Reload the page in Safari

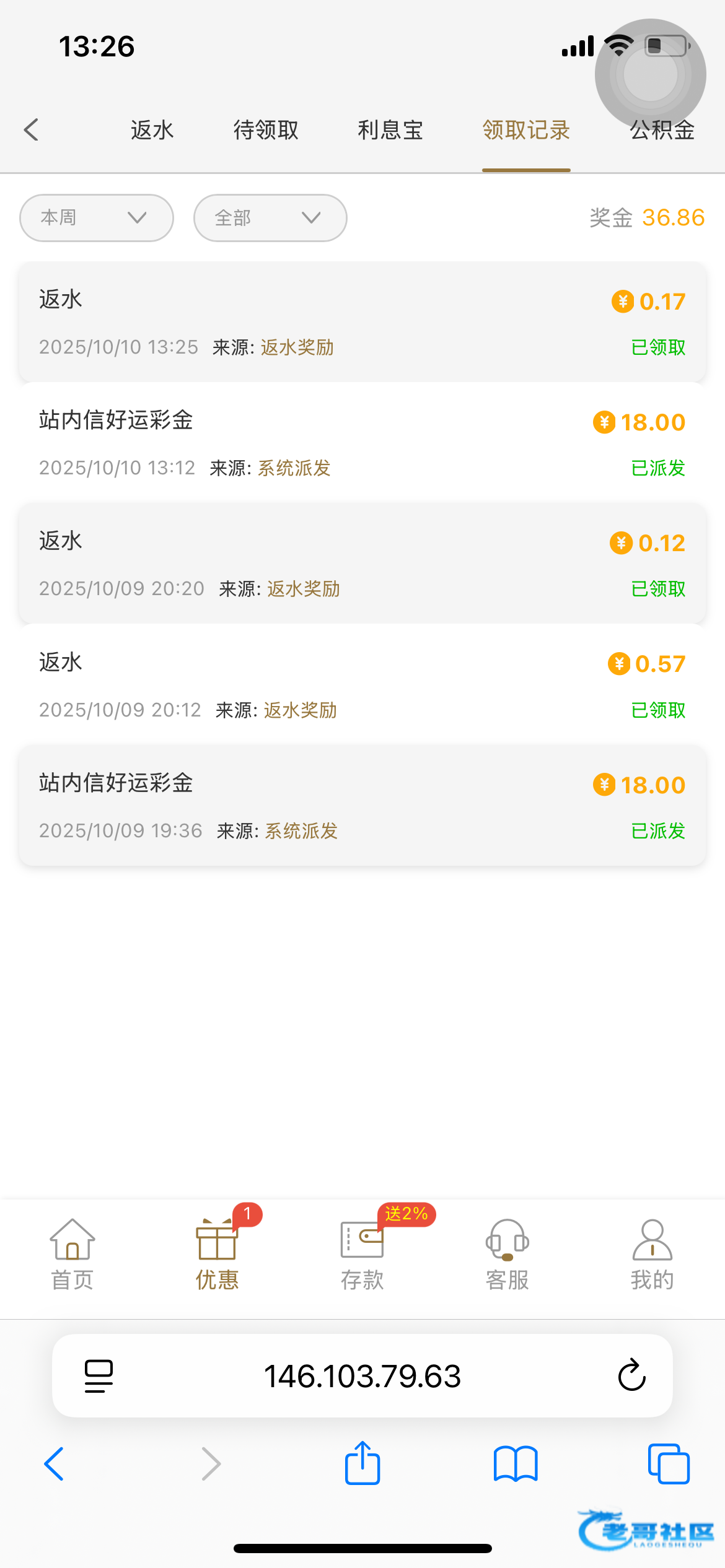point(631,1375)
